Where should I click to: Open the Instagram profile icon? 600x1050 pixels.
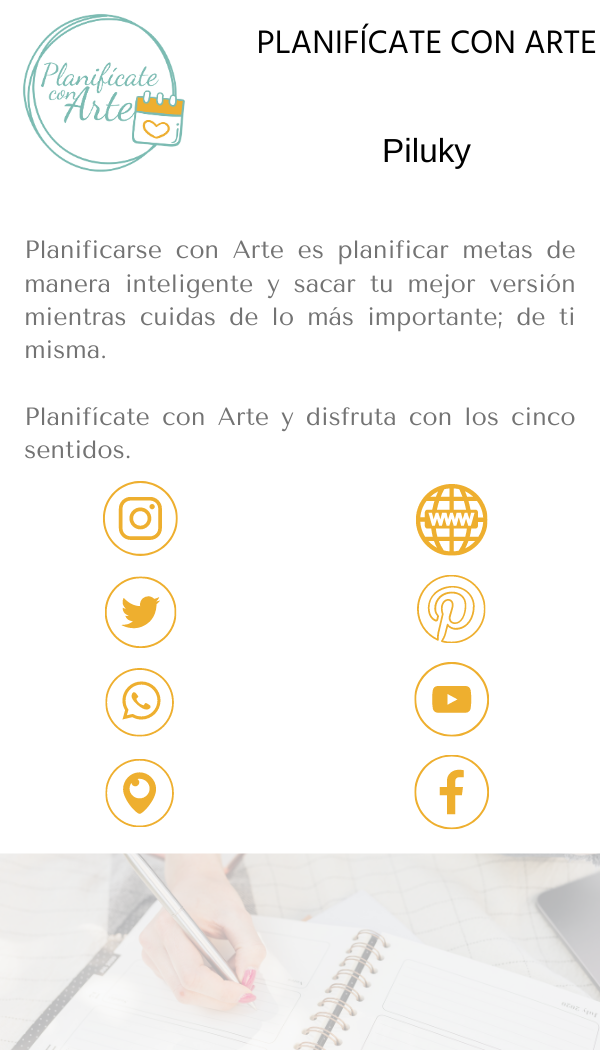(140, 518)
